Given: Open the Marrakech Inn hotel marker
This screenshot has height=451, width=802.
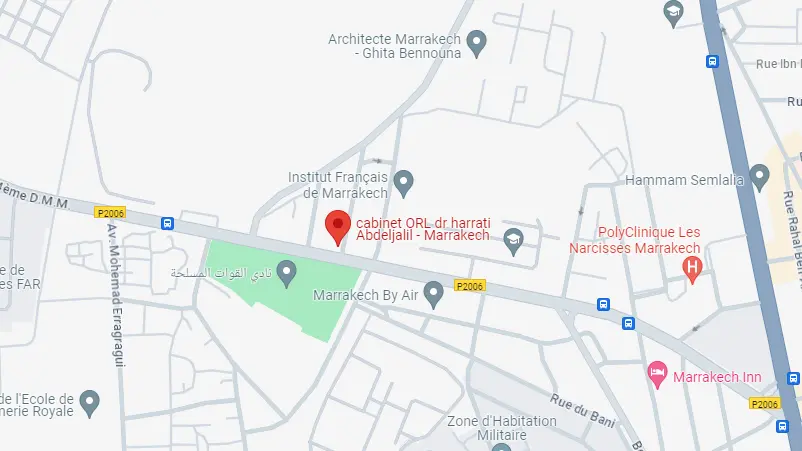Looking at the screenshot, I should pos(657,376).
